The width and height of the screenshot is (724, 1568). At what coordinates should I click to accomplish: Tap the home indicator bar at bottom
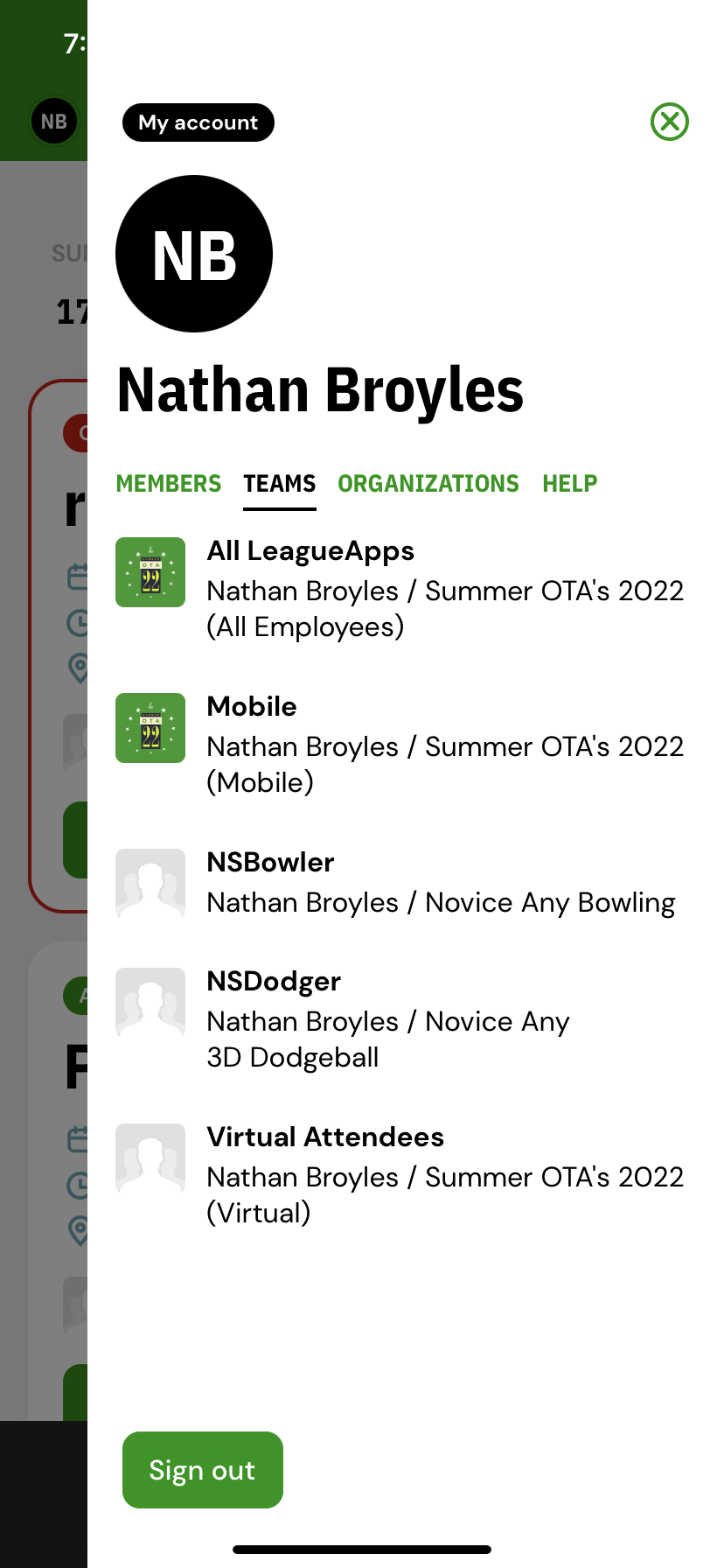[x=361, y=1549]
